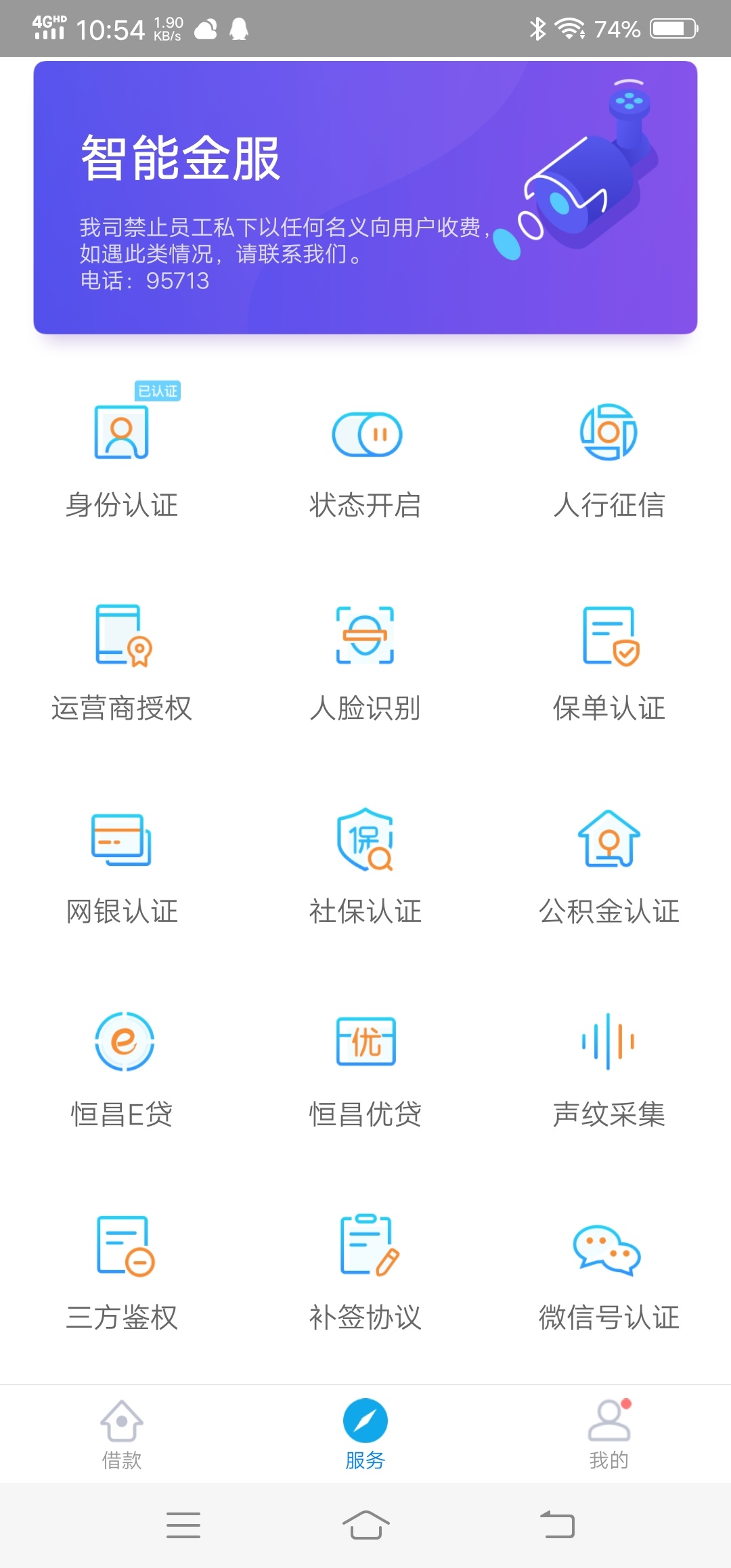The image size is (731, 1568).
Task: Open 社保认证 social security verification
Action: click(x=365, y=867)
